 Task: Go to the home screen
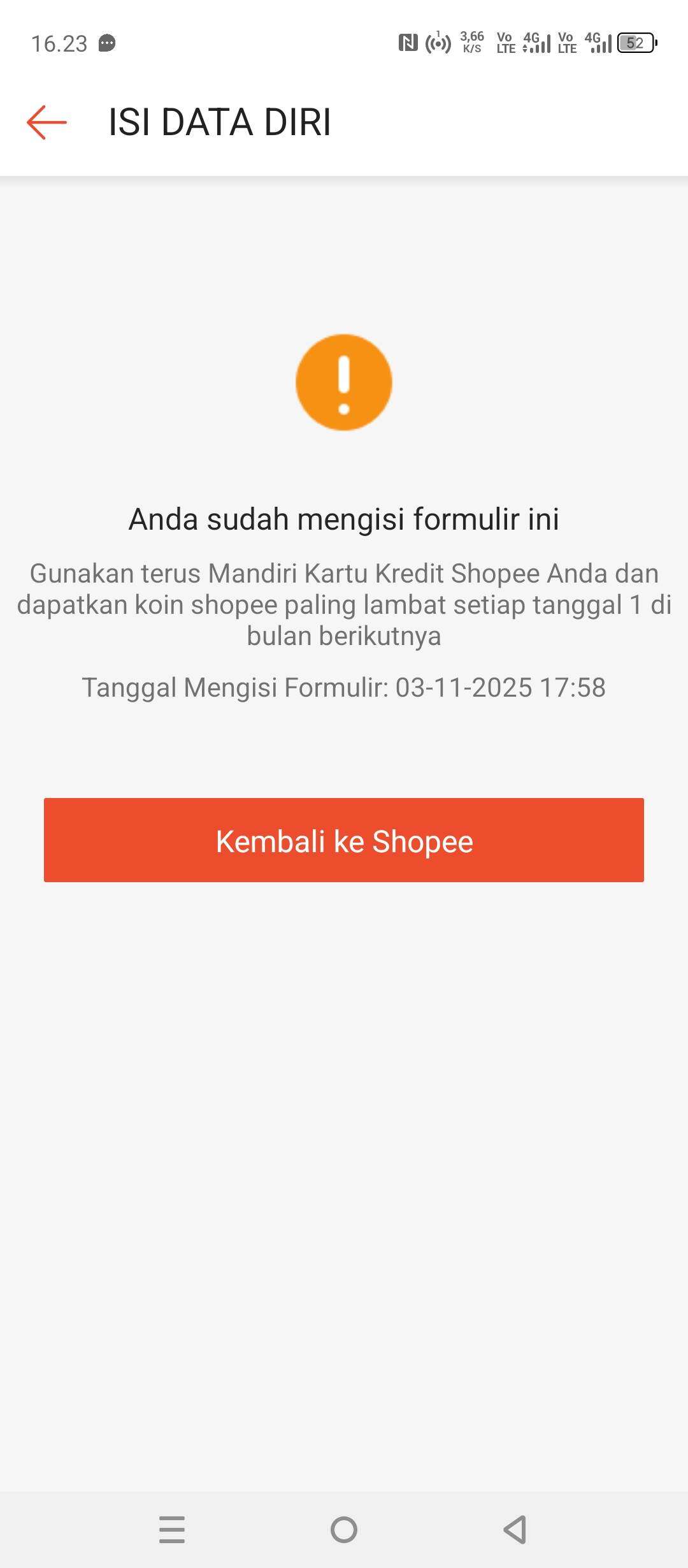(x=344, y=1529)
